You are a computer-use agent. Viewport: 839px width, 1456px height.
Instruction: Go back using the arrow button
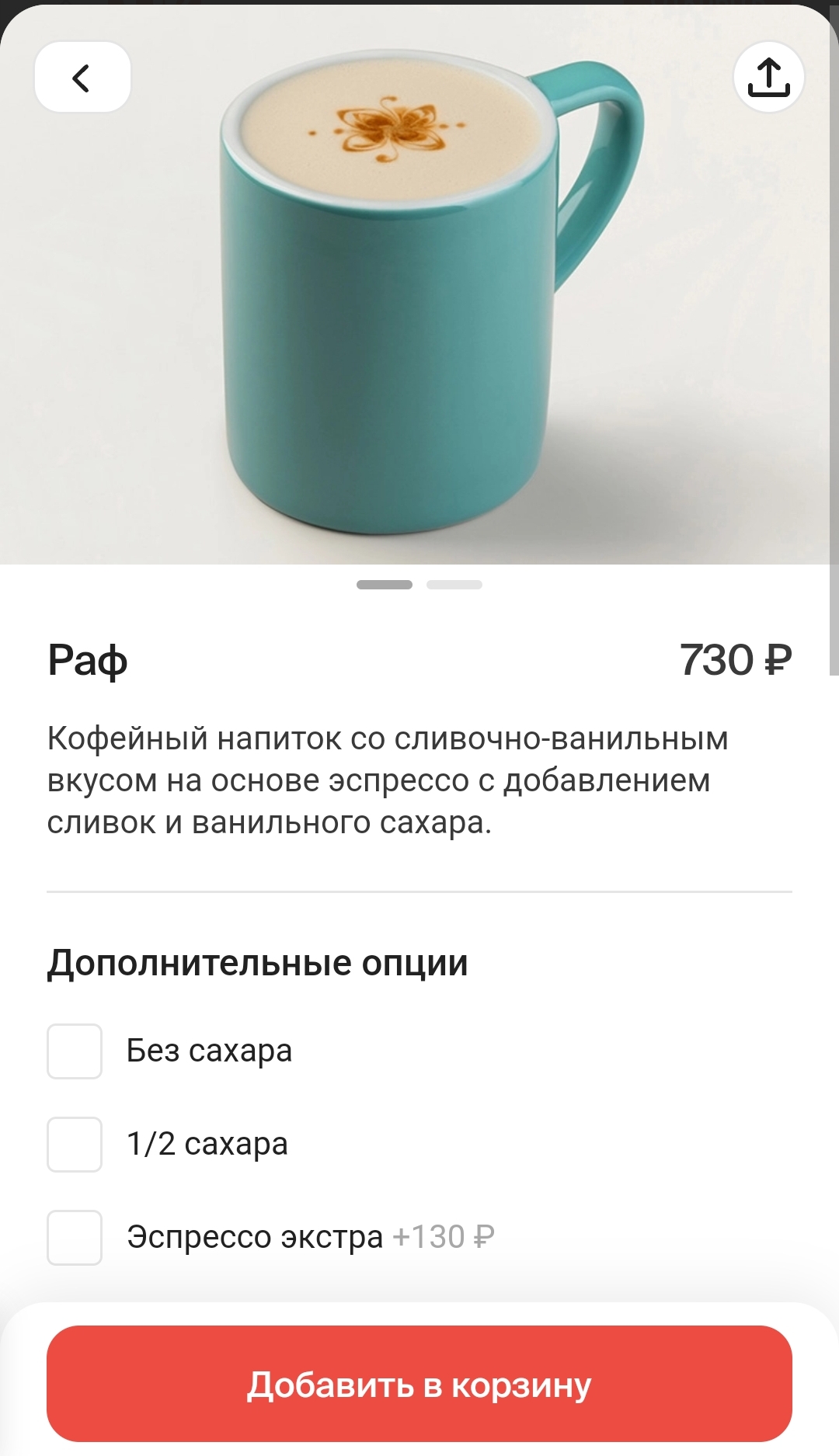pos(82,77)
